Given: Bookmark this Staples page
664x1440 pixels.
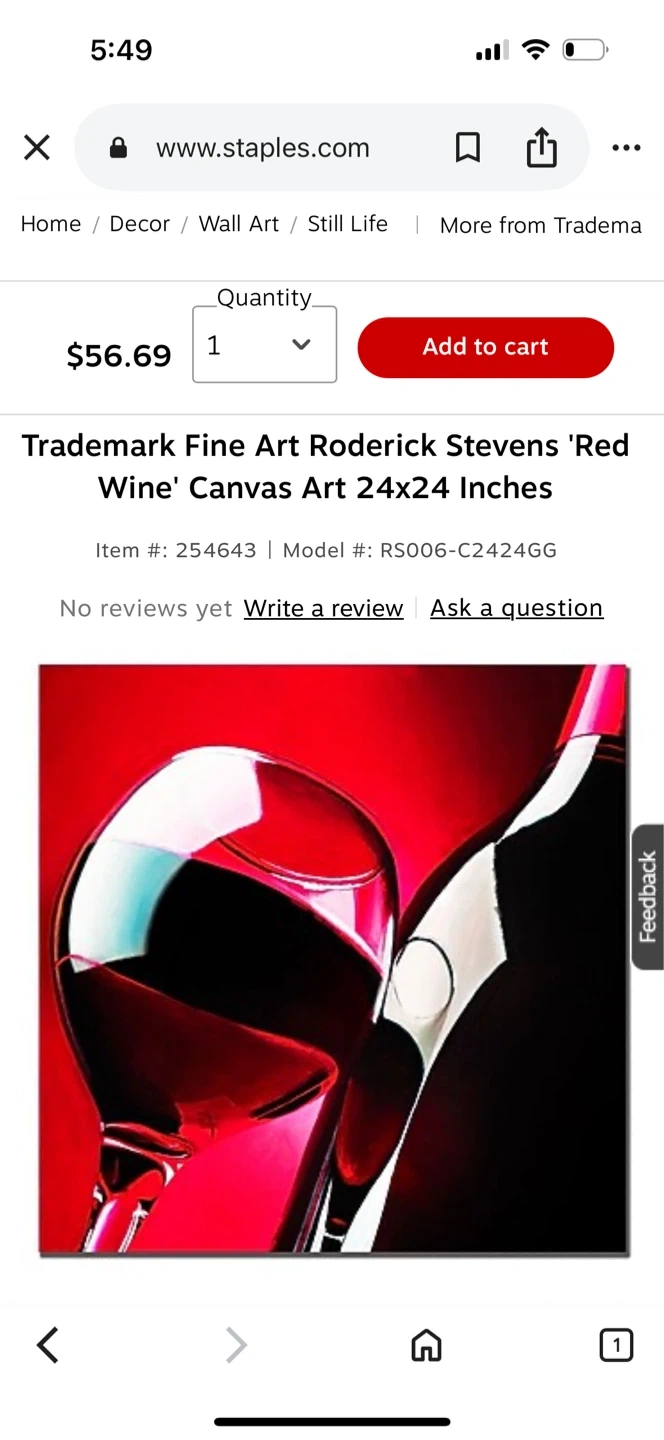Looking at the screenshot, I should pos(467,148).
